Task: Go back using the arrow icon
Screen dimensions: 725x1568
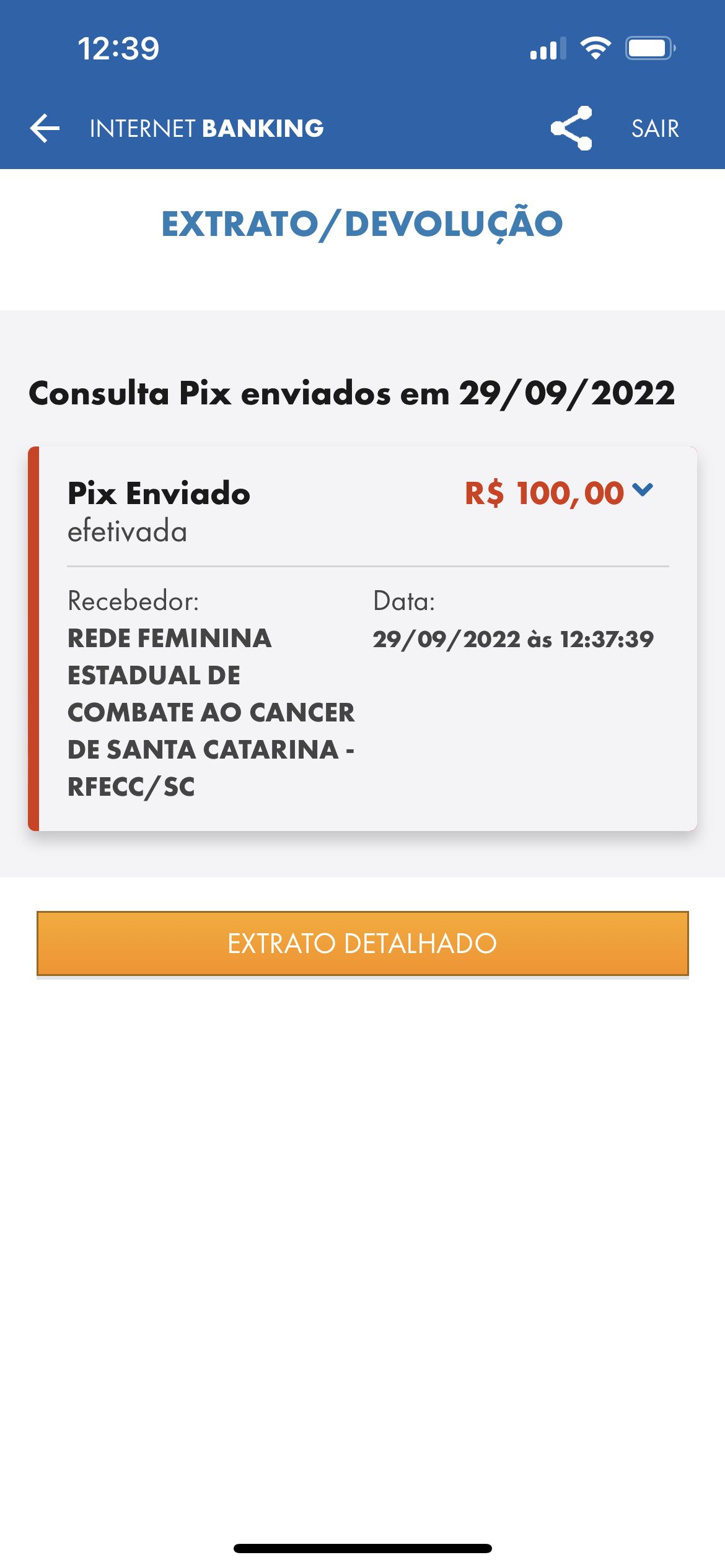Action: [45, 128]
